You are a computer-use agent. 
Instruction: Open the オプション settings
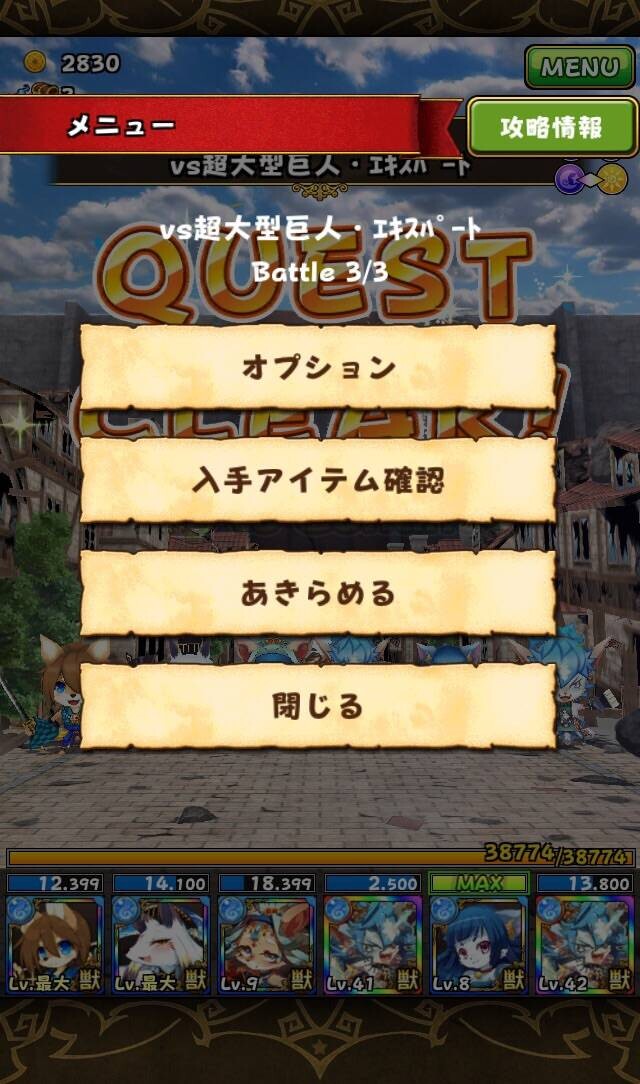318,366
